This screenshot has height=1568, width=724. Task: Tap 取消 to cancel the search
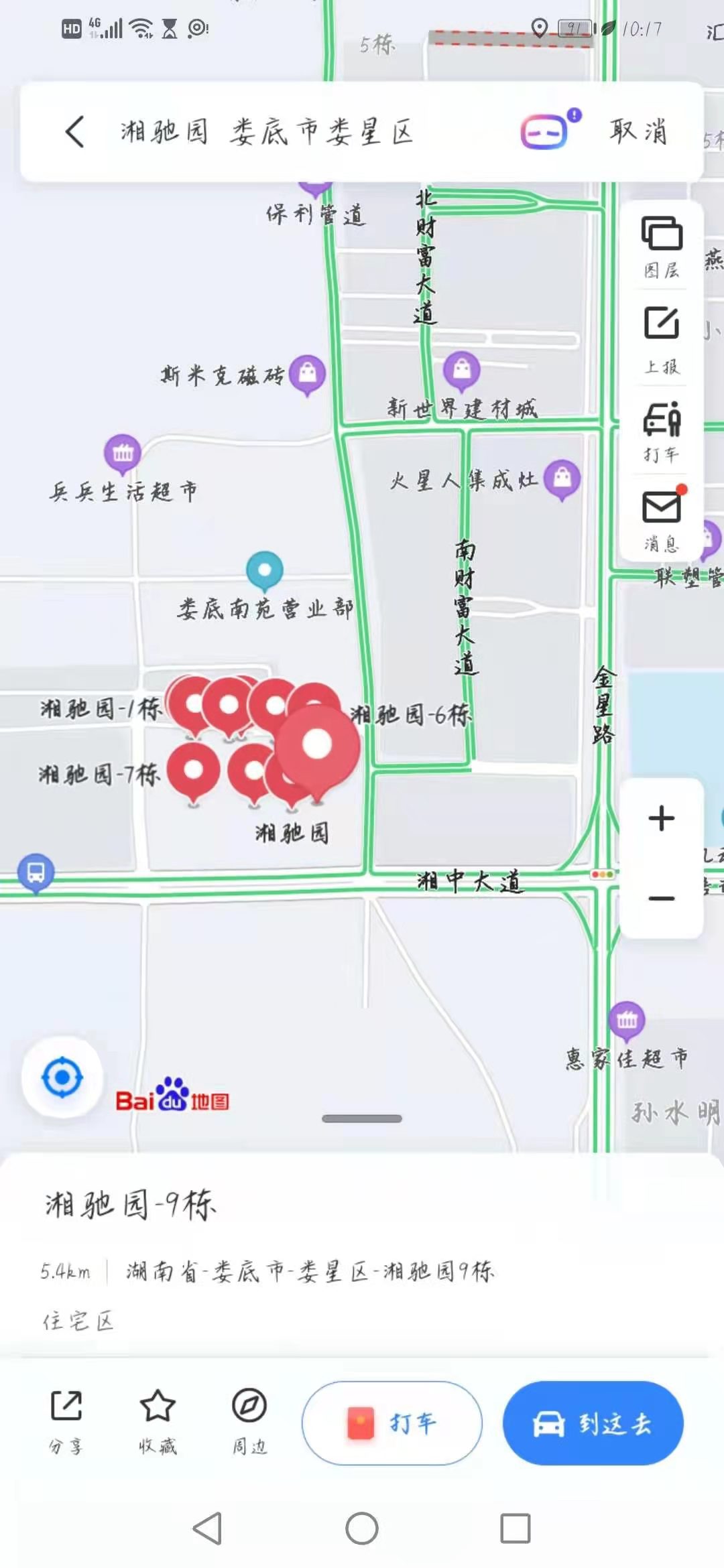tap(638, 131)
